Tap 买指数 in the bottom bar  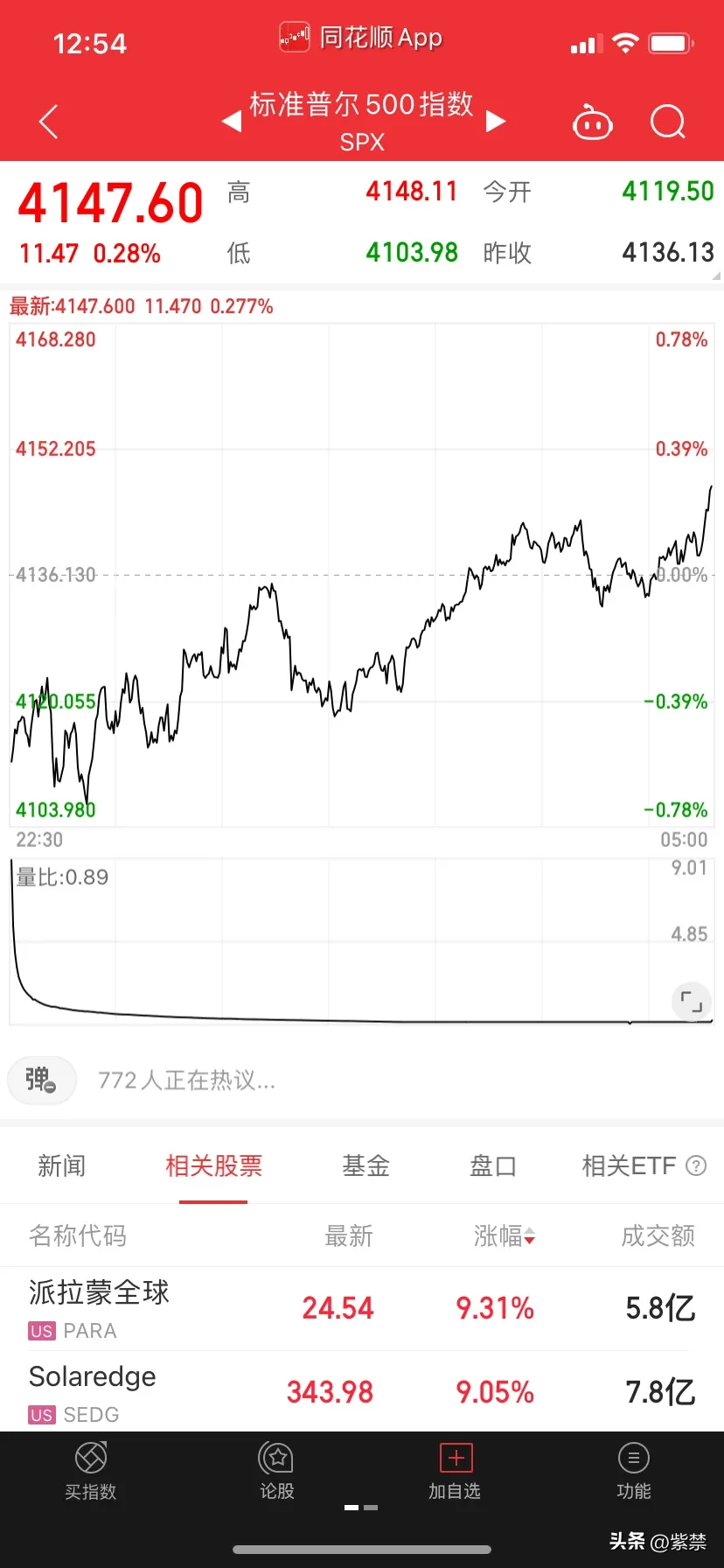(x=91, y=1472)
